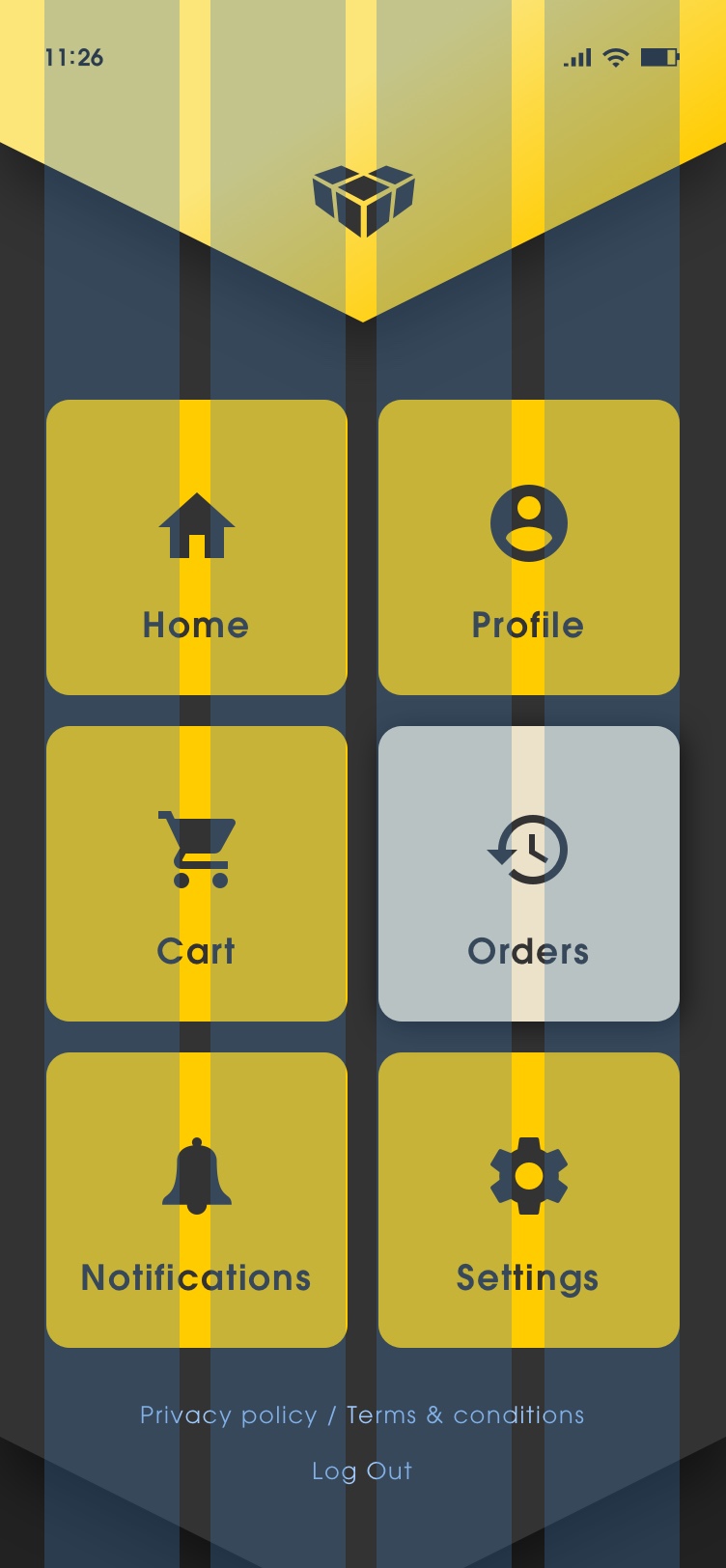Read the Privacy policy
The image size is (726, 1568).
228,1415
